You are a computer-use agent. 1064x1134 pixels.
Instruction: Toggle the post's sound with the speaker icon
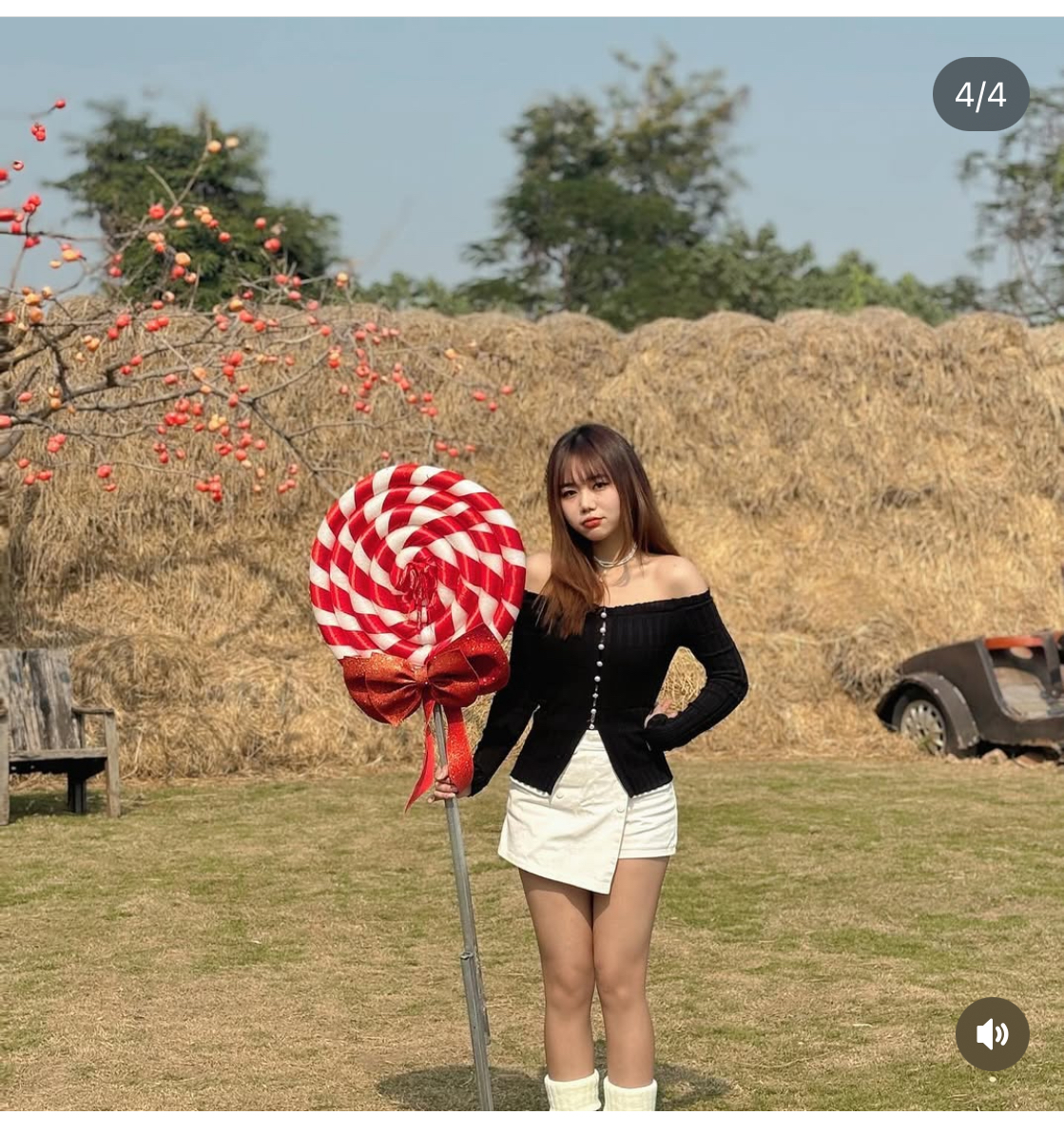992,1033
